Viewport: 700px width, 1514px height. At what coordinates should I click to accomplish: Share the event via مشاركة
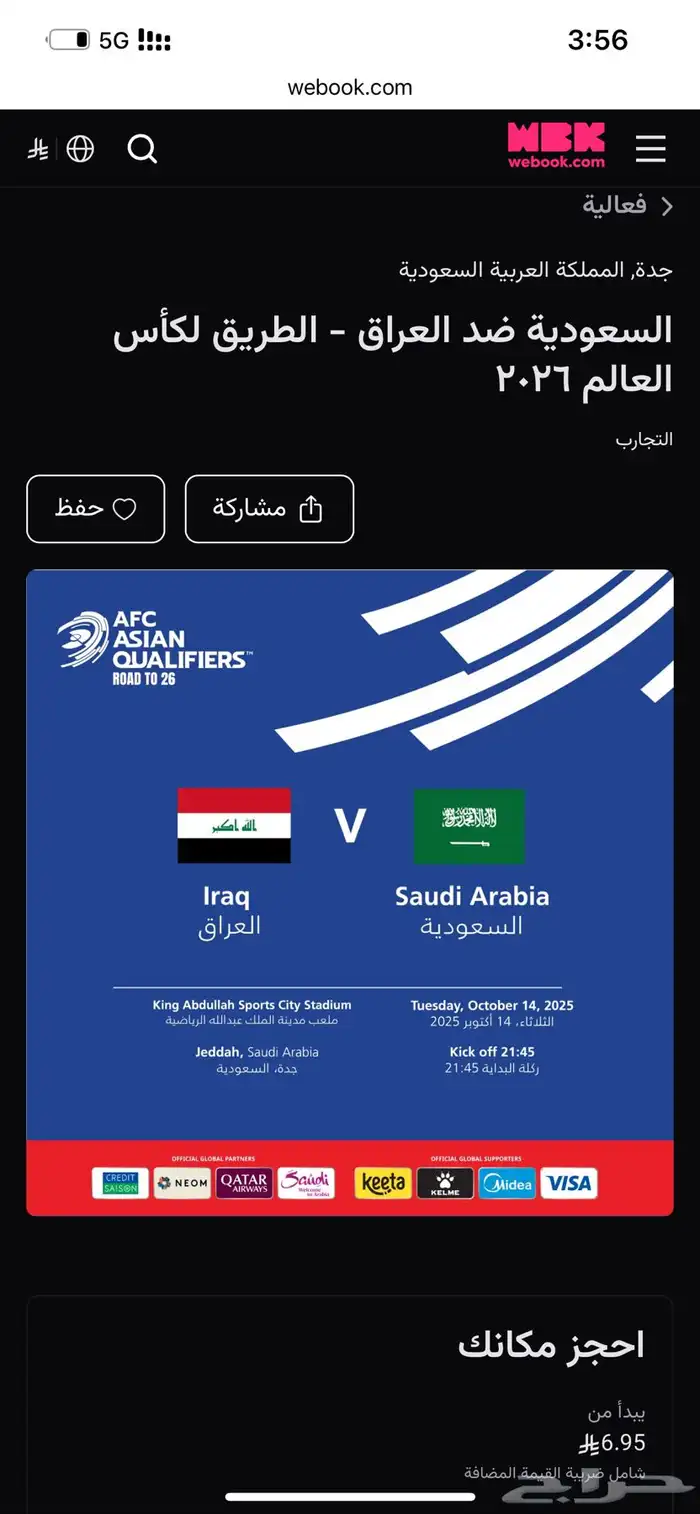tap(269, 509)
